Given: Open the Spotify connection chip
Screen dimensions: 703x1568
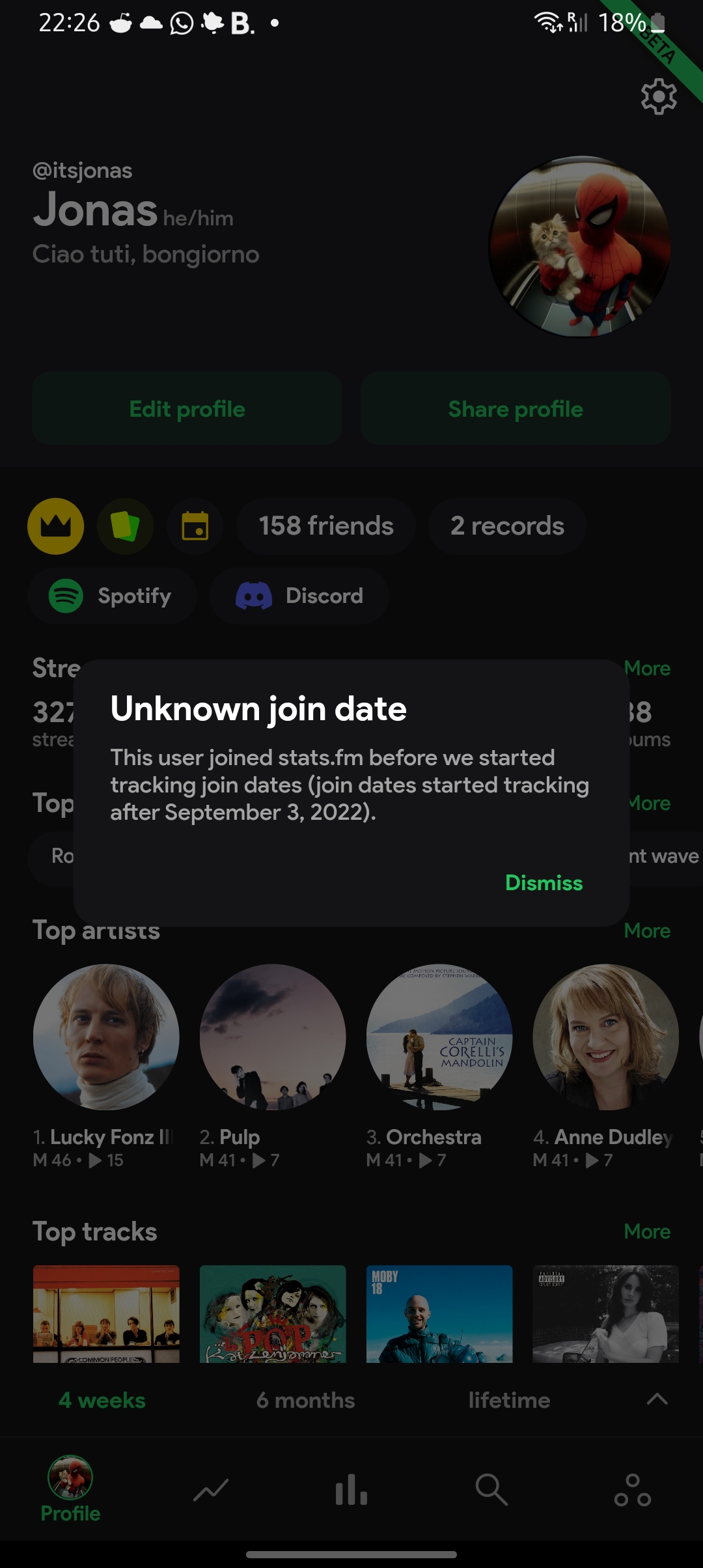Looking at the screenshot, I should tap(112, 596).
